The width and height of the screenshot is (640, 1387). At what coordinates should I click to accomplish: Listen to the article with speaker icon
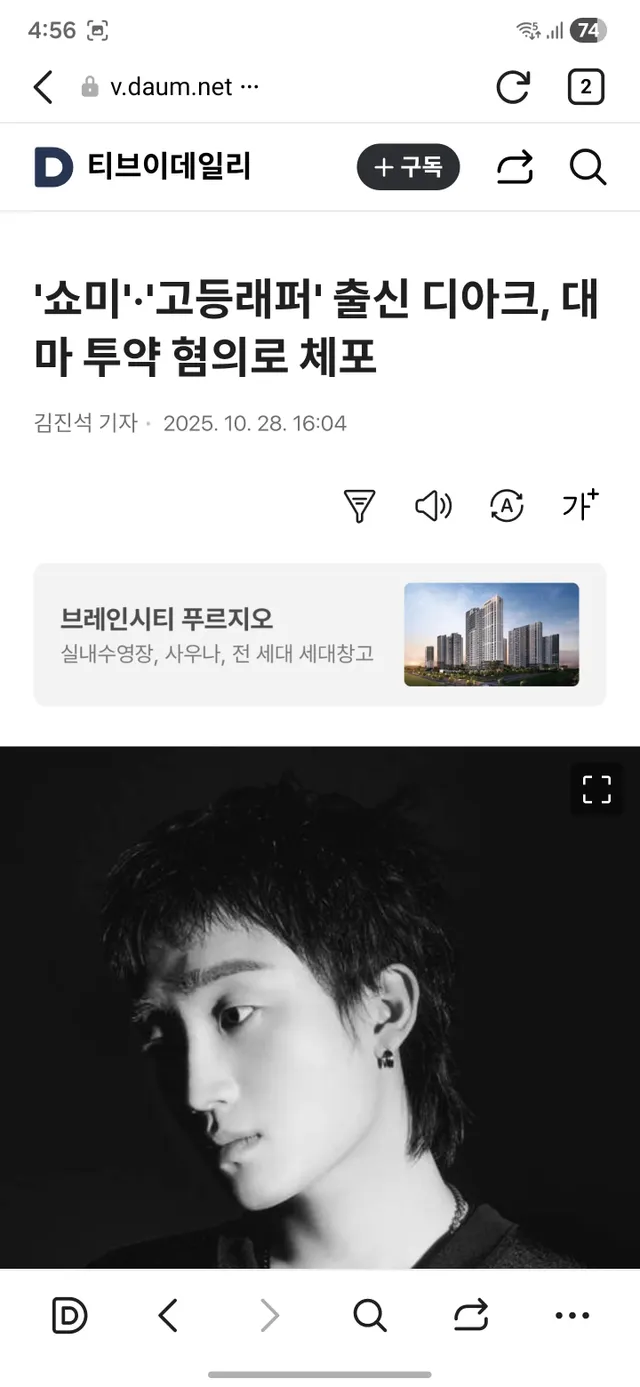[433, 506]
